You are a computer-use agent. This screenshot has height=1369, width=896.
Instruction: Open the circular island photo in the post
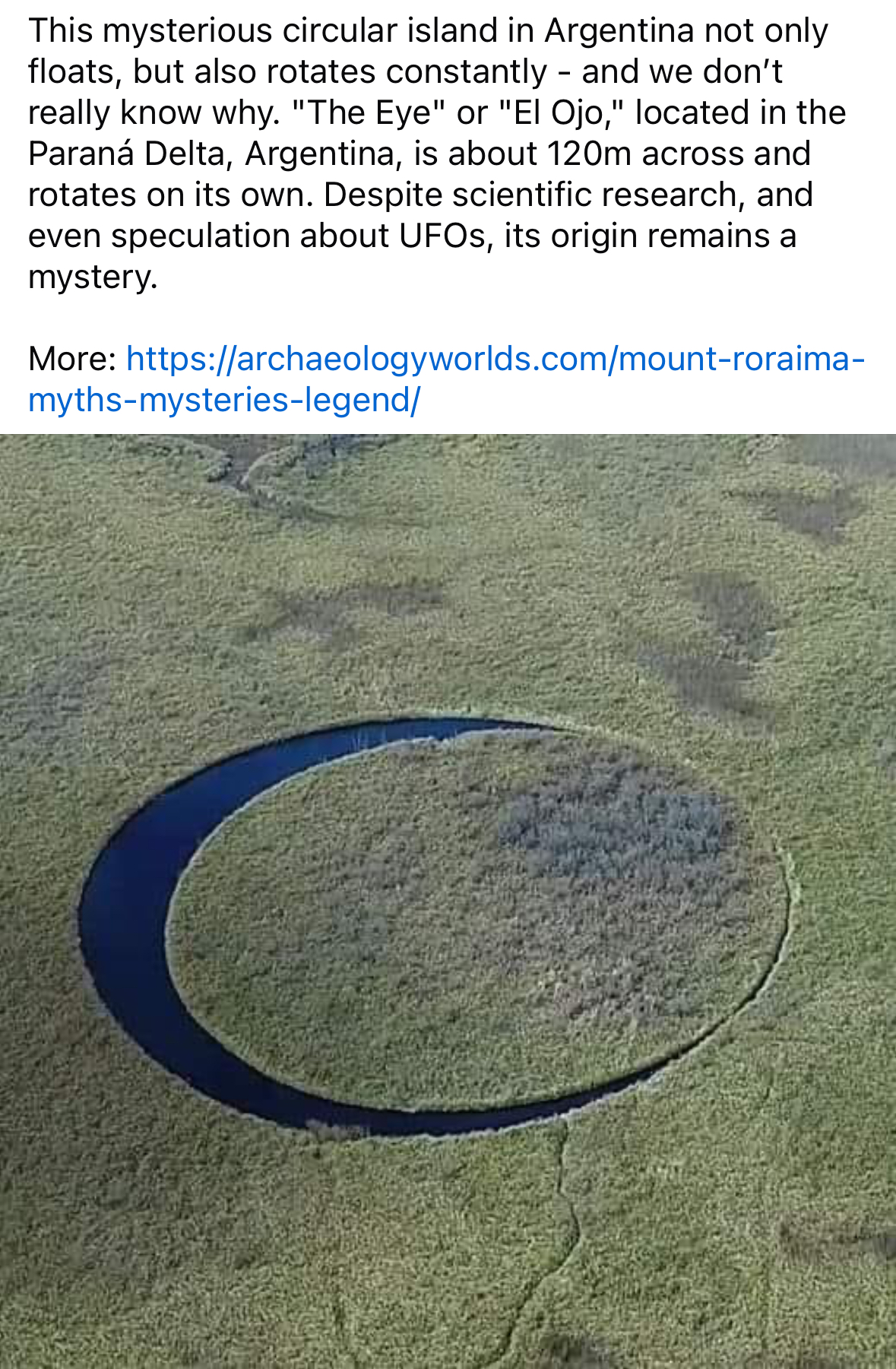click(x=448, y=901)
